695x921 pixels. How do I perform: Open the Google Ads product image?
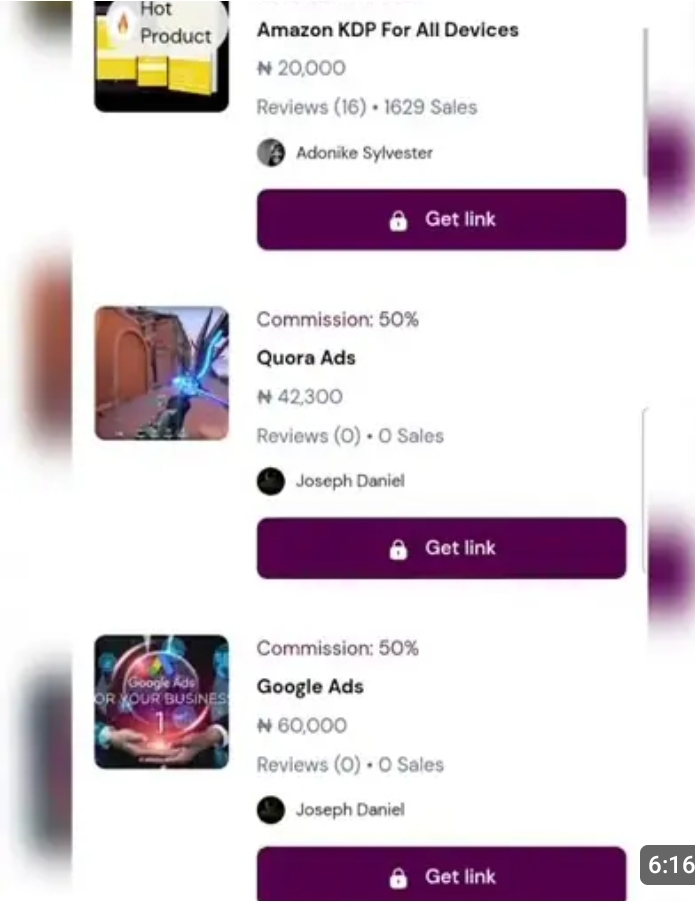pyautogui.click(x=162, y=702)
